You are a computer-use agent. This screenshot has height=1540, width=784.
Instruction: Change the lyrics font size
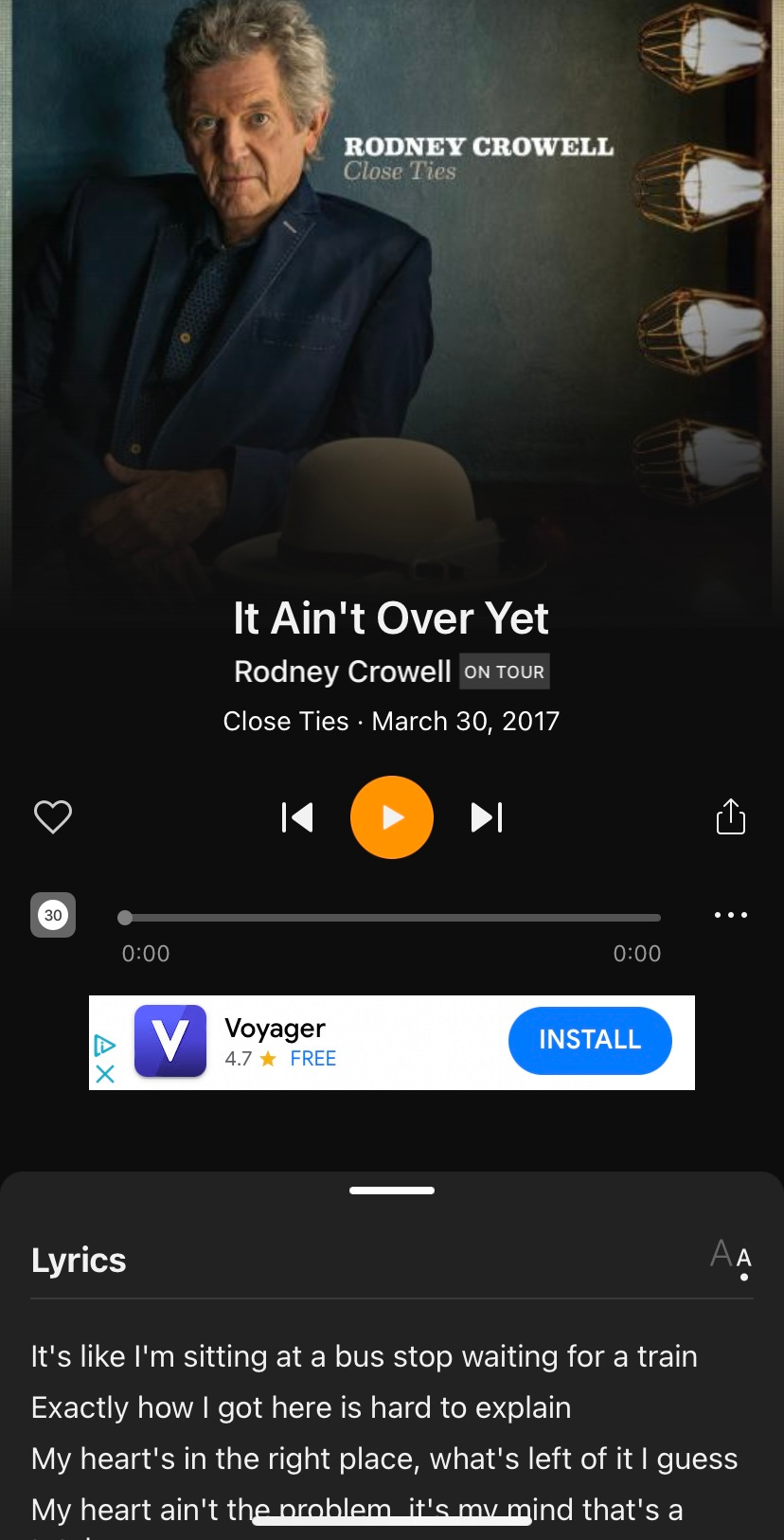pos(730,1258)
